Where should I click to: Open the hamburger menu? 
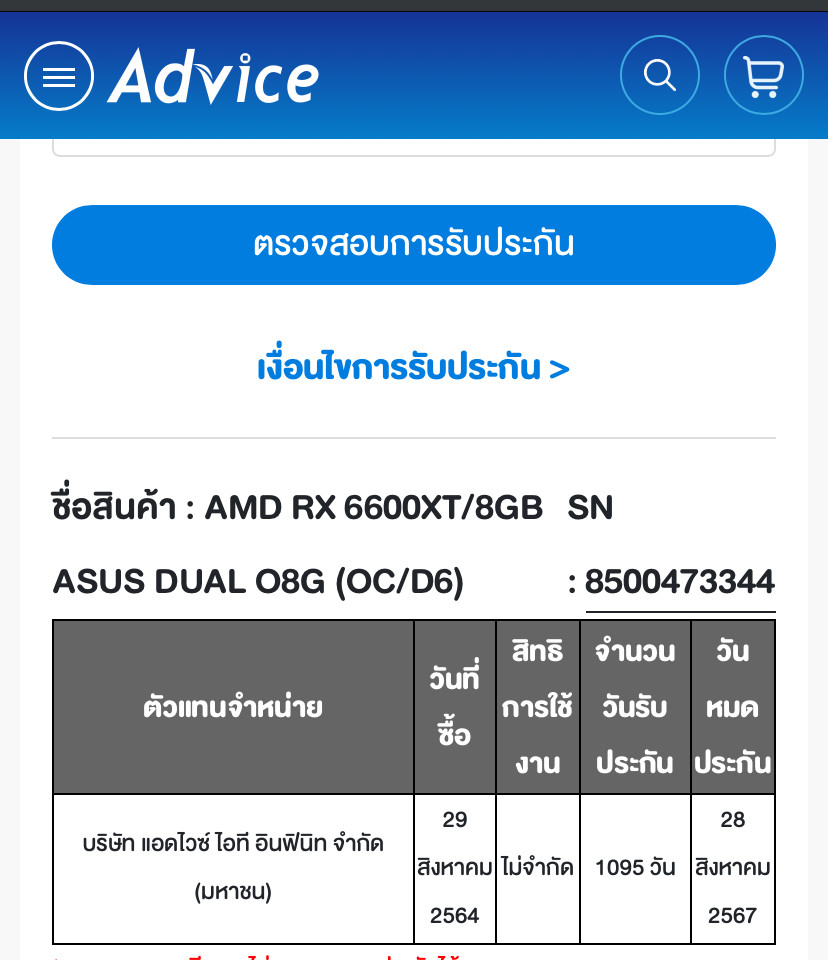59,76
